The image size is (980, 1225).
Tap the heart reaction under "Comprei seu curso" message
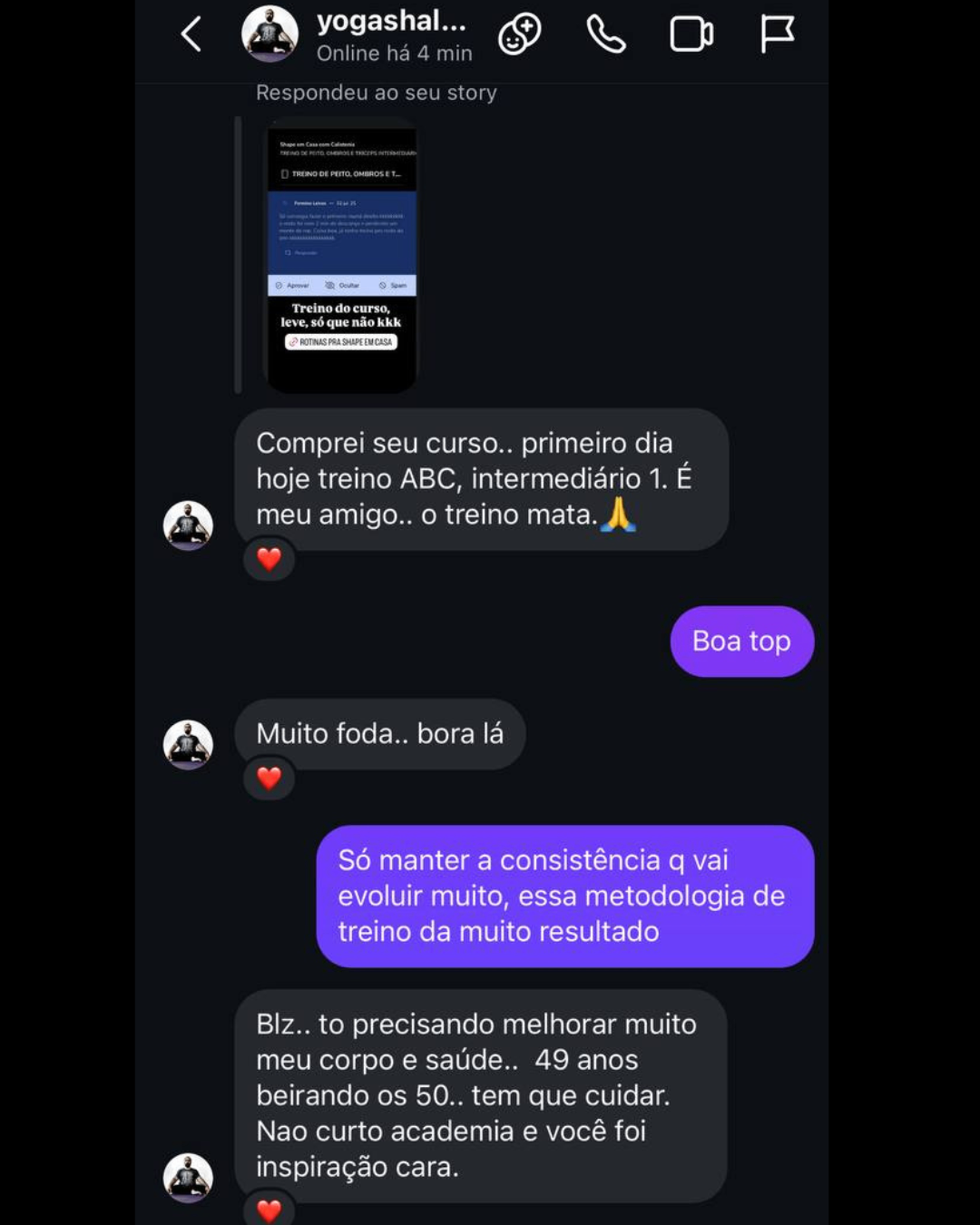[x=269, y=559]
